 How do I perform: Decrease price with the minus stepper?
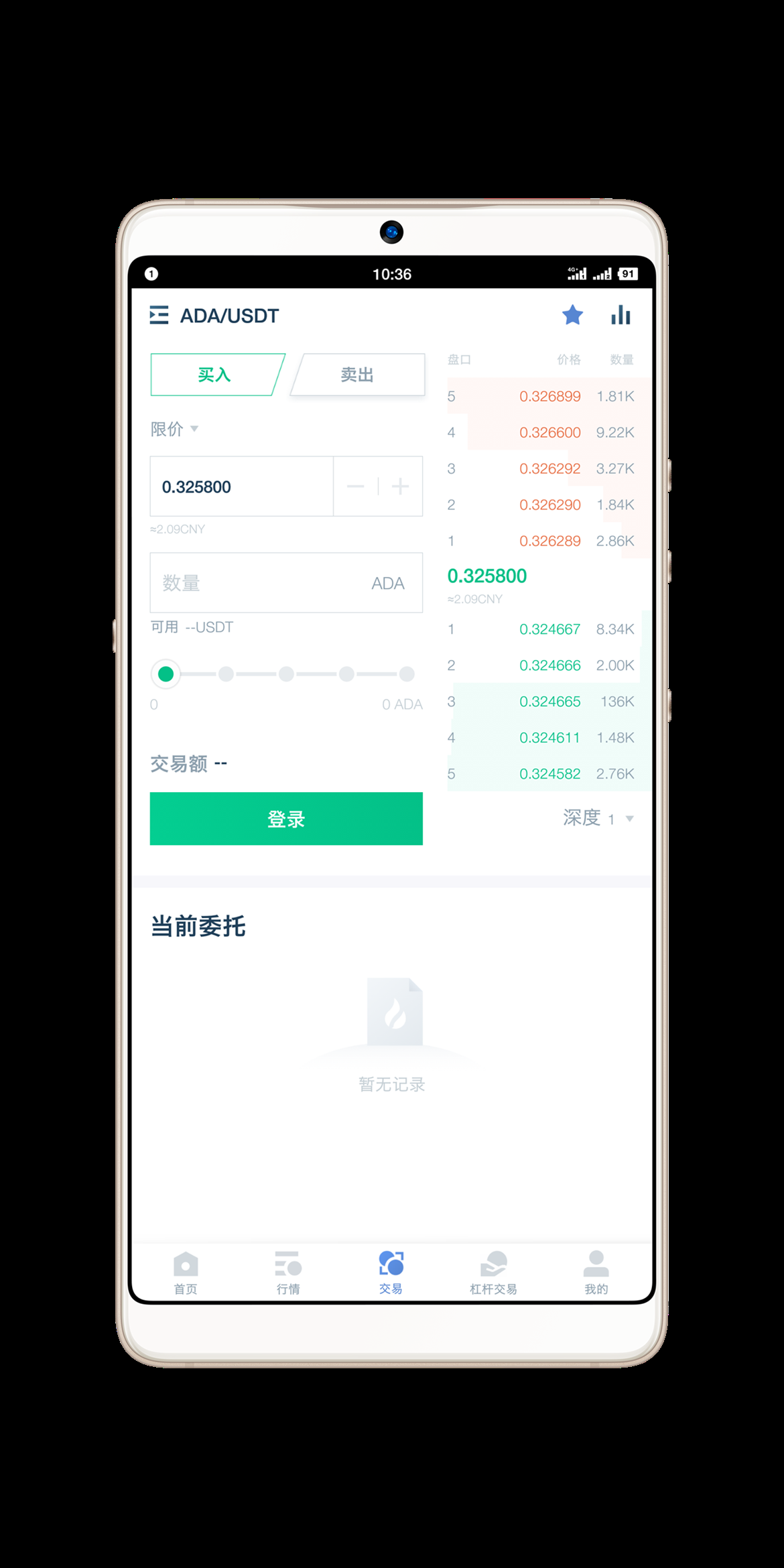(356, 486)
